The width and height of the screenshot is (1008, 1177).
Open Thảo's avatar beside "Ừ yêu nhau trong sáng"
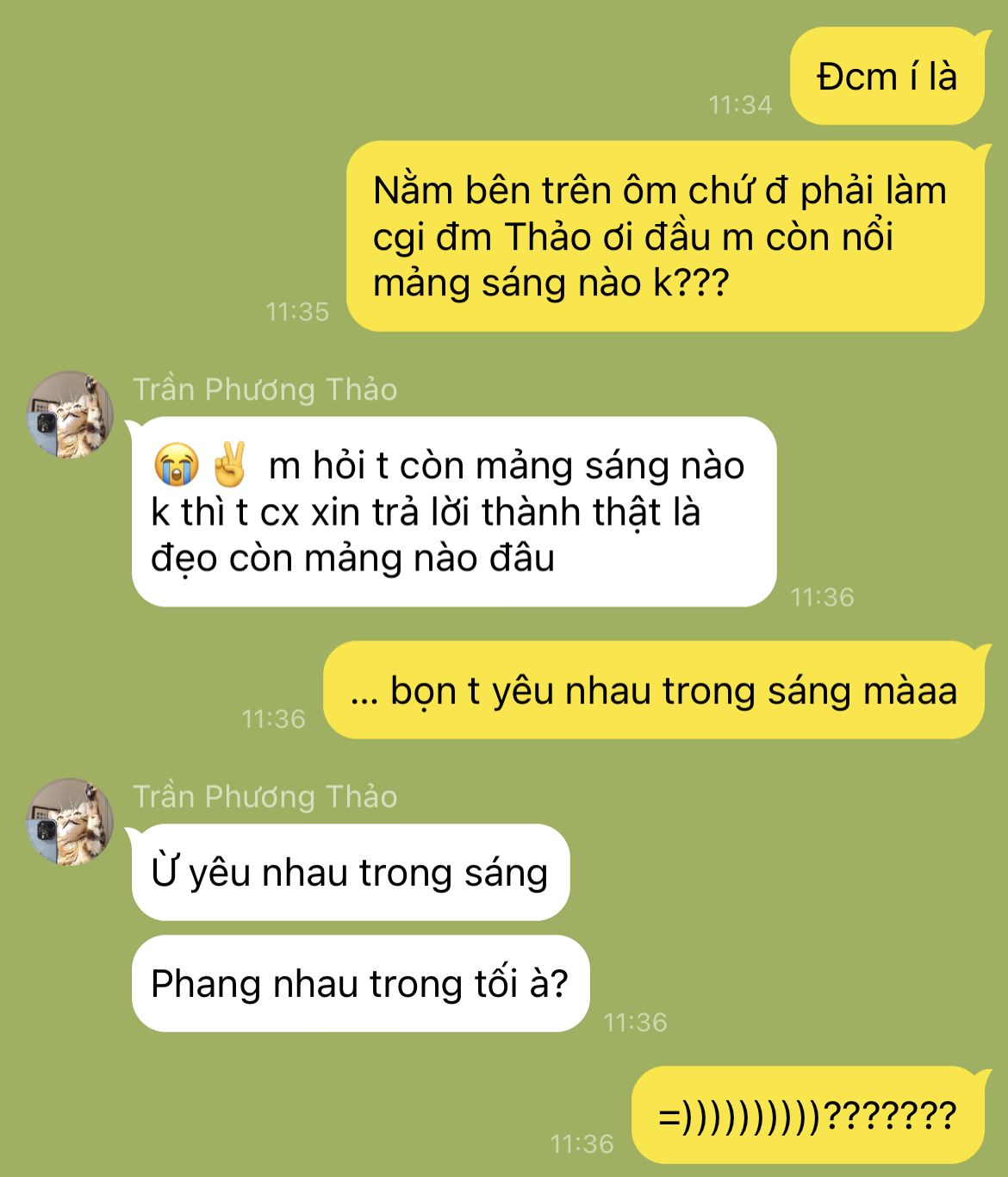71,821
